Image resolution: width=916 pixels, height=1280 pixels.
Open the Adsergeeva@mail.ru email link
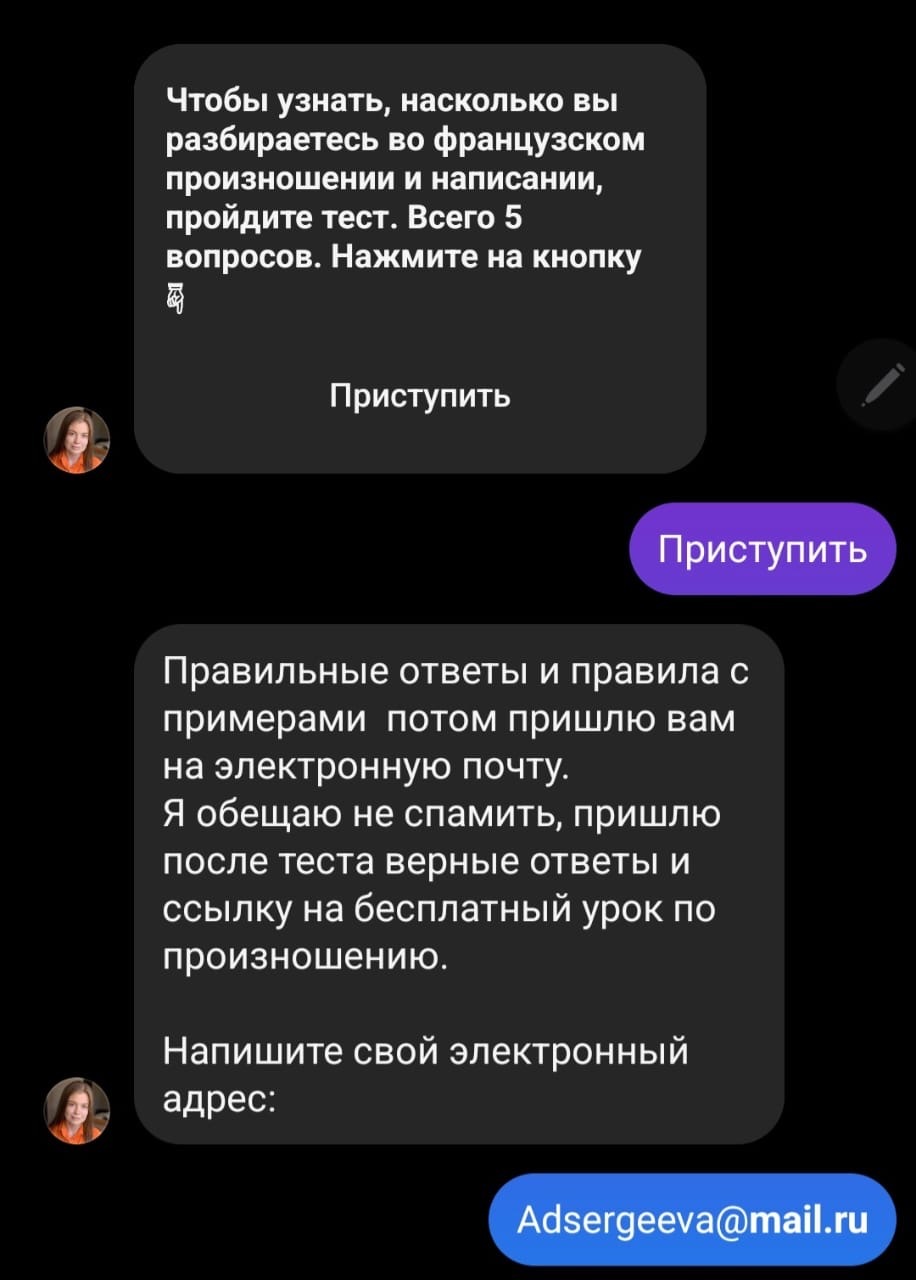(x=692, y=1220)
